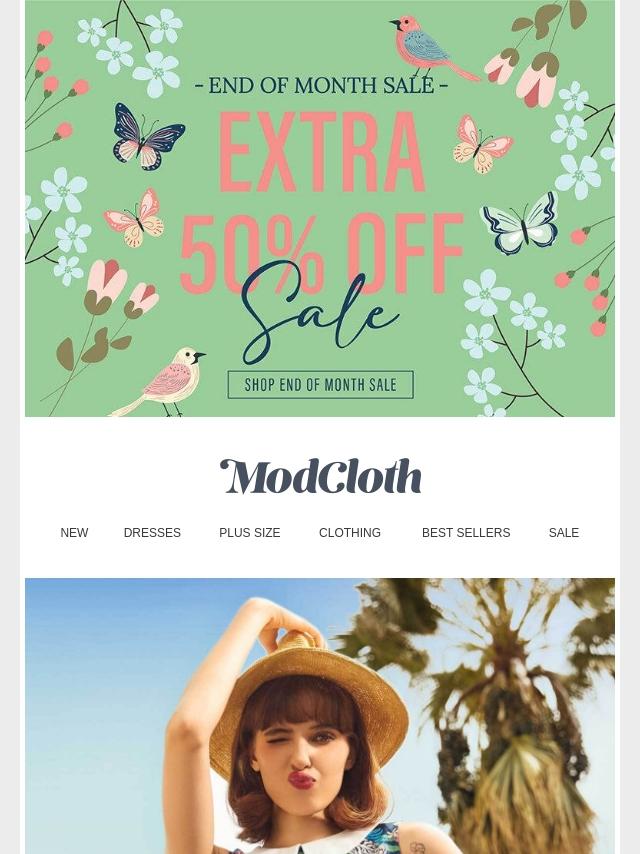Open the PLUS SIZE section
The width and height of the screenshot is (640, 854).
point(249,533)
